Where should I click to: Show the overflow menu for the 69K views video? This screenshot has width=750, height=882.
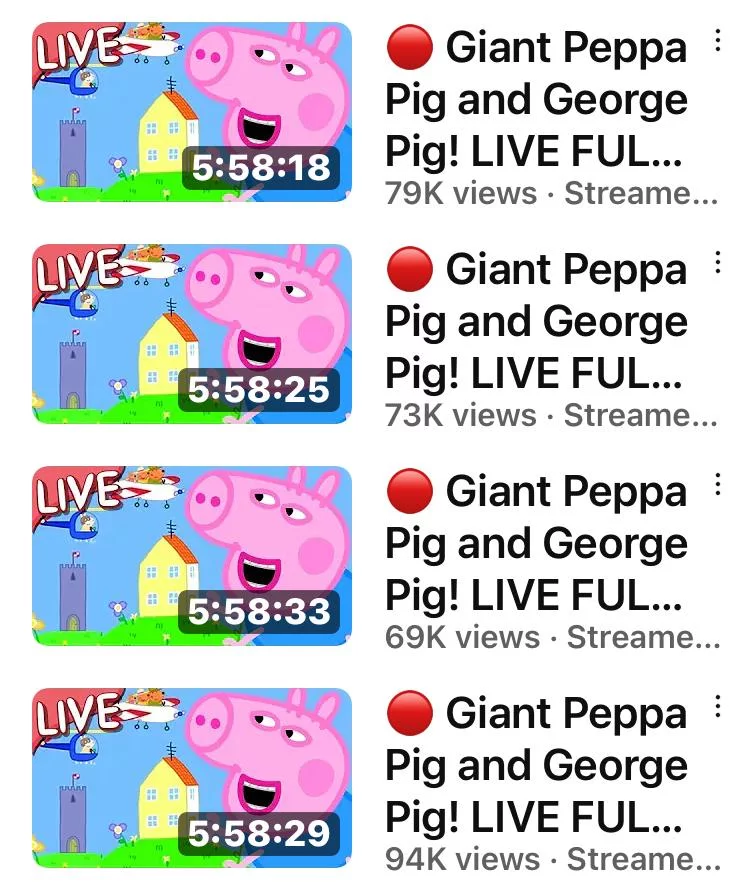pyautogui.click(x=717, y=486)
